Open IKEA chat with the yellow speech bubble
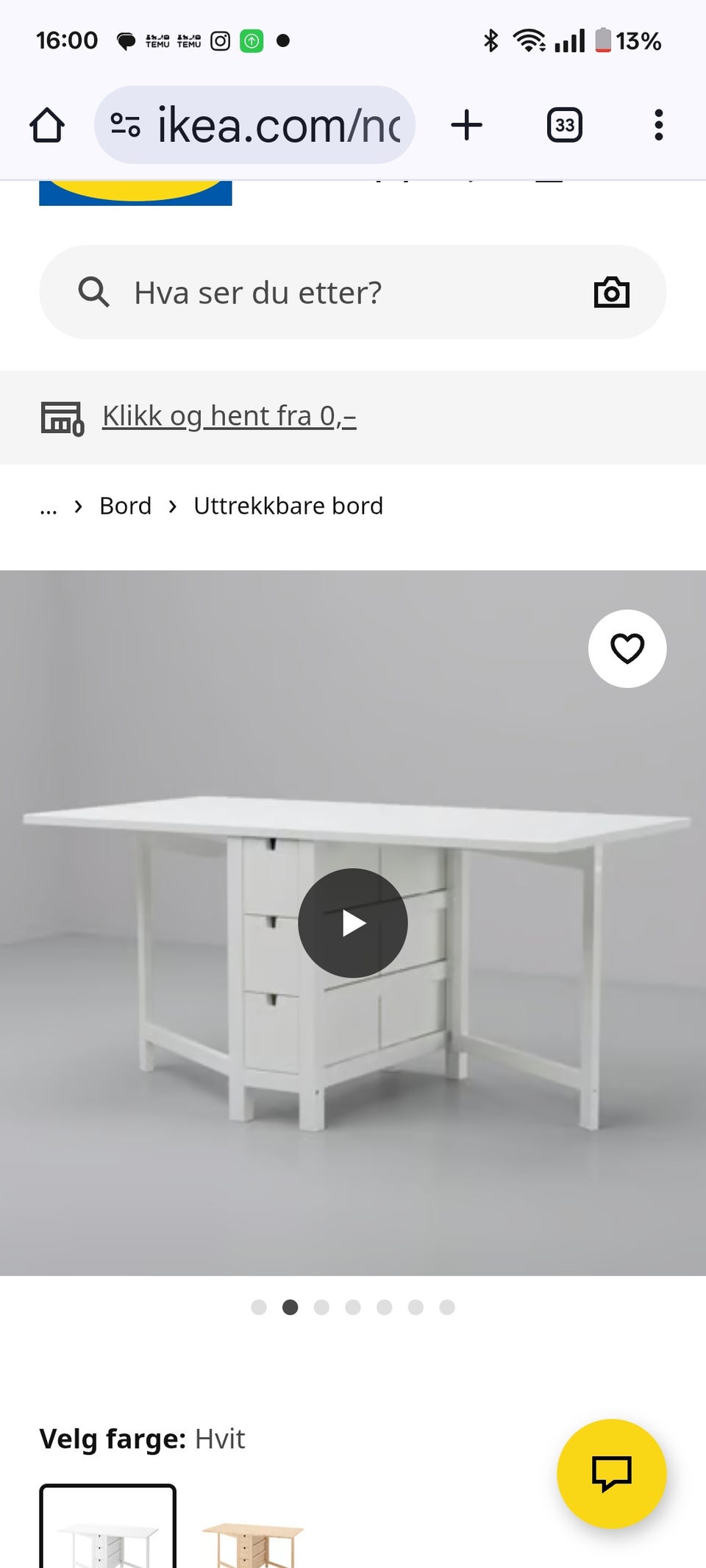Screen dimensions: 706x1568 click(611, 1473)
